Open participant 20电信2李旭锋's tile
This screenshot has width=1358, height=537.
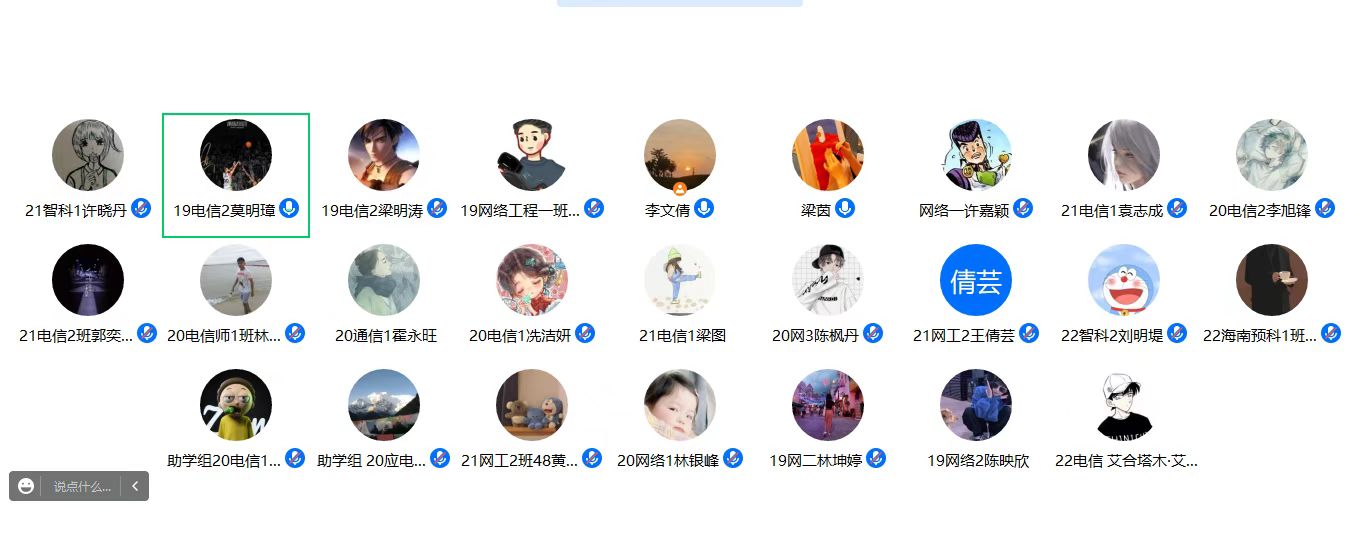[x=1272, y=156]
